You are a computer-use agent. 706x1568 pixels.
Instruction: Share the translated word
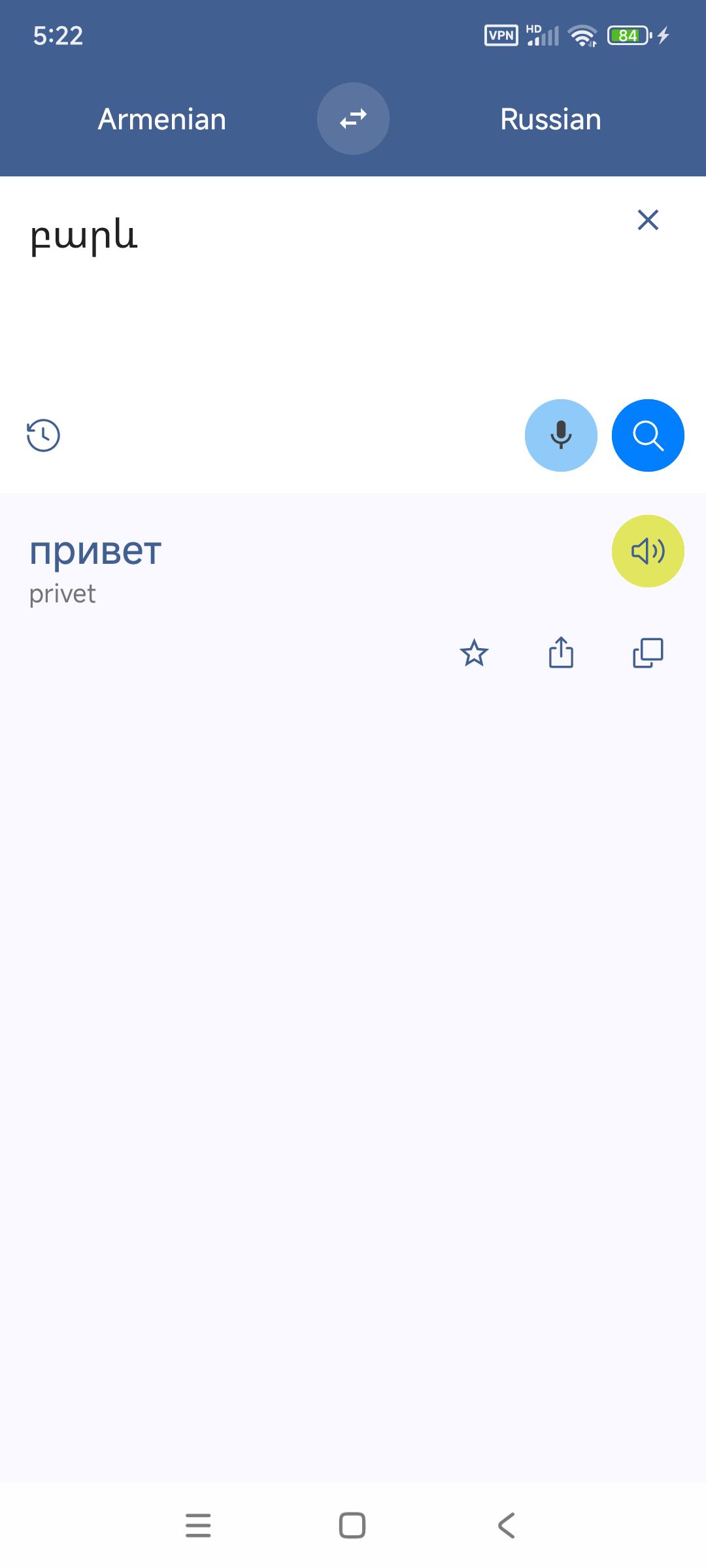click(x=561, y=652)
